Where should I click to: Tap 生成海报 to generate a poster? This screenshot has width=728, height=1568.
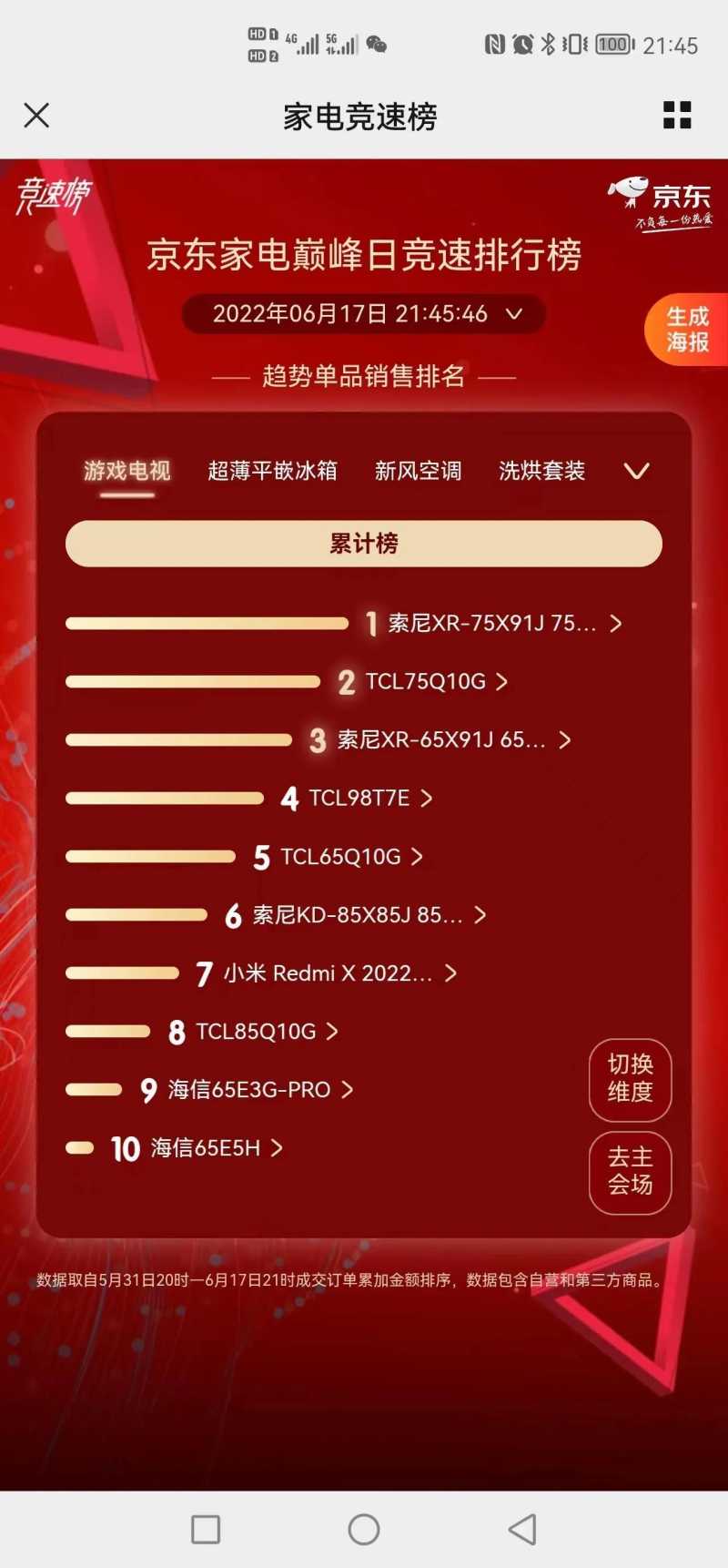click(x=687, y=330)
